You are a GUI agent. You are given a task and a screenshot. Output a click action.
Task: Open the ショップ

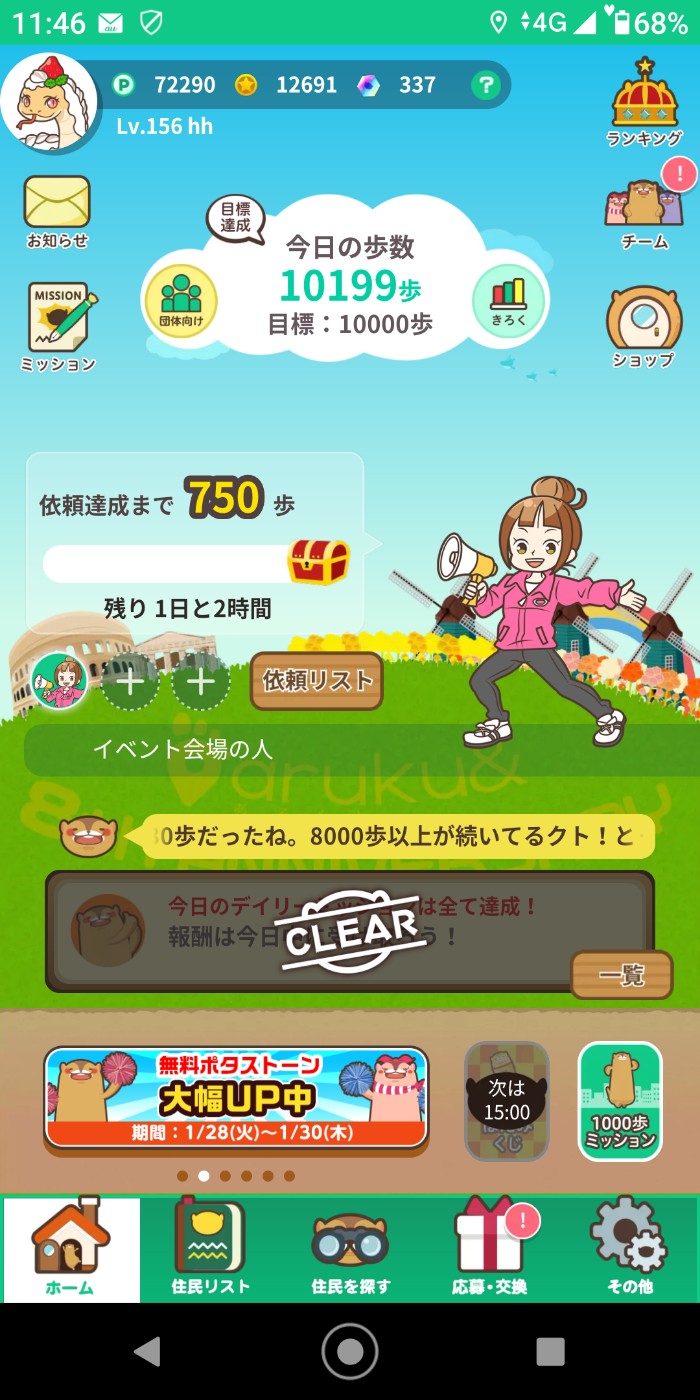point(644,328)
